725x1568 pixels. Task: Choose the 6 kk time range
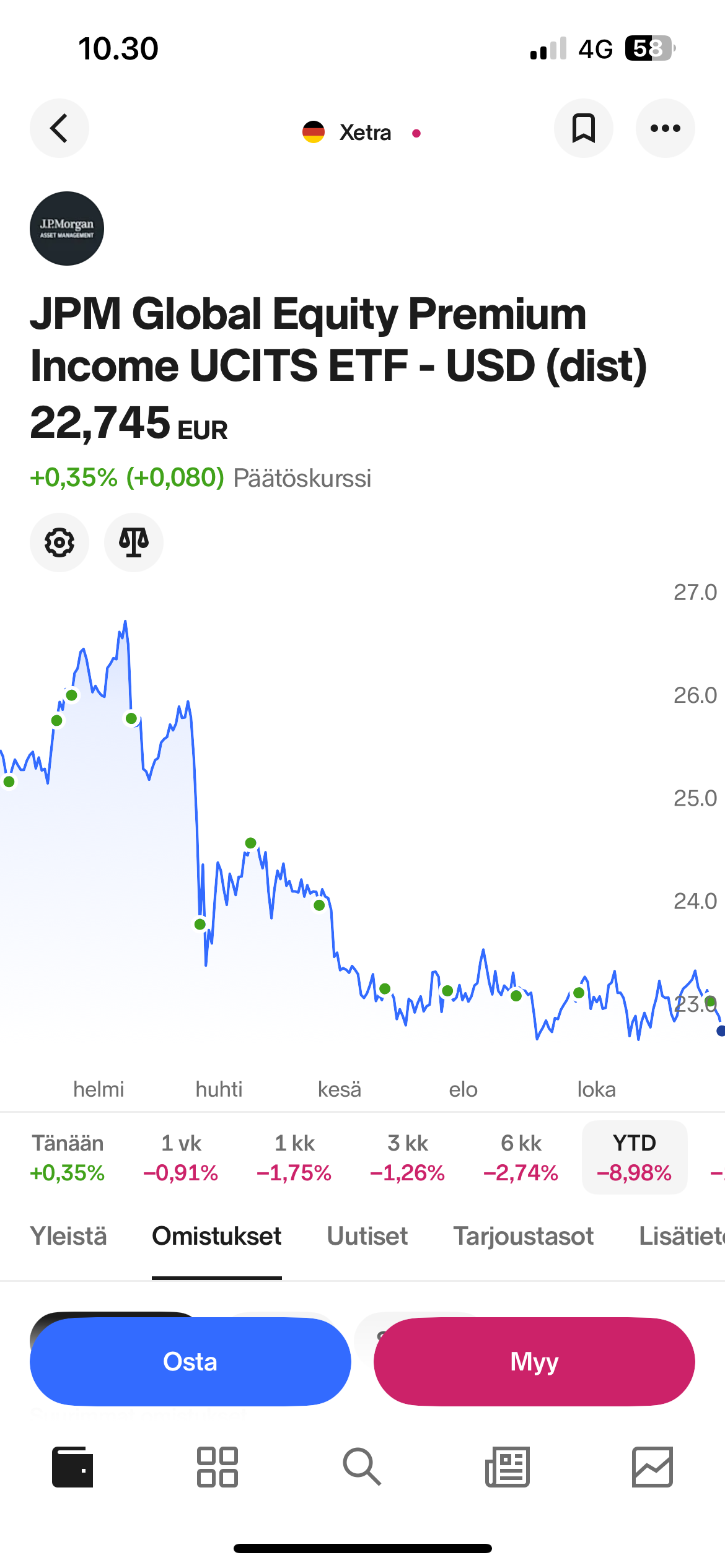pos(521,1157)
